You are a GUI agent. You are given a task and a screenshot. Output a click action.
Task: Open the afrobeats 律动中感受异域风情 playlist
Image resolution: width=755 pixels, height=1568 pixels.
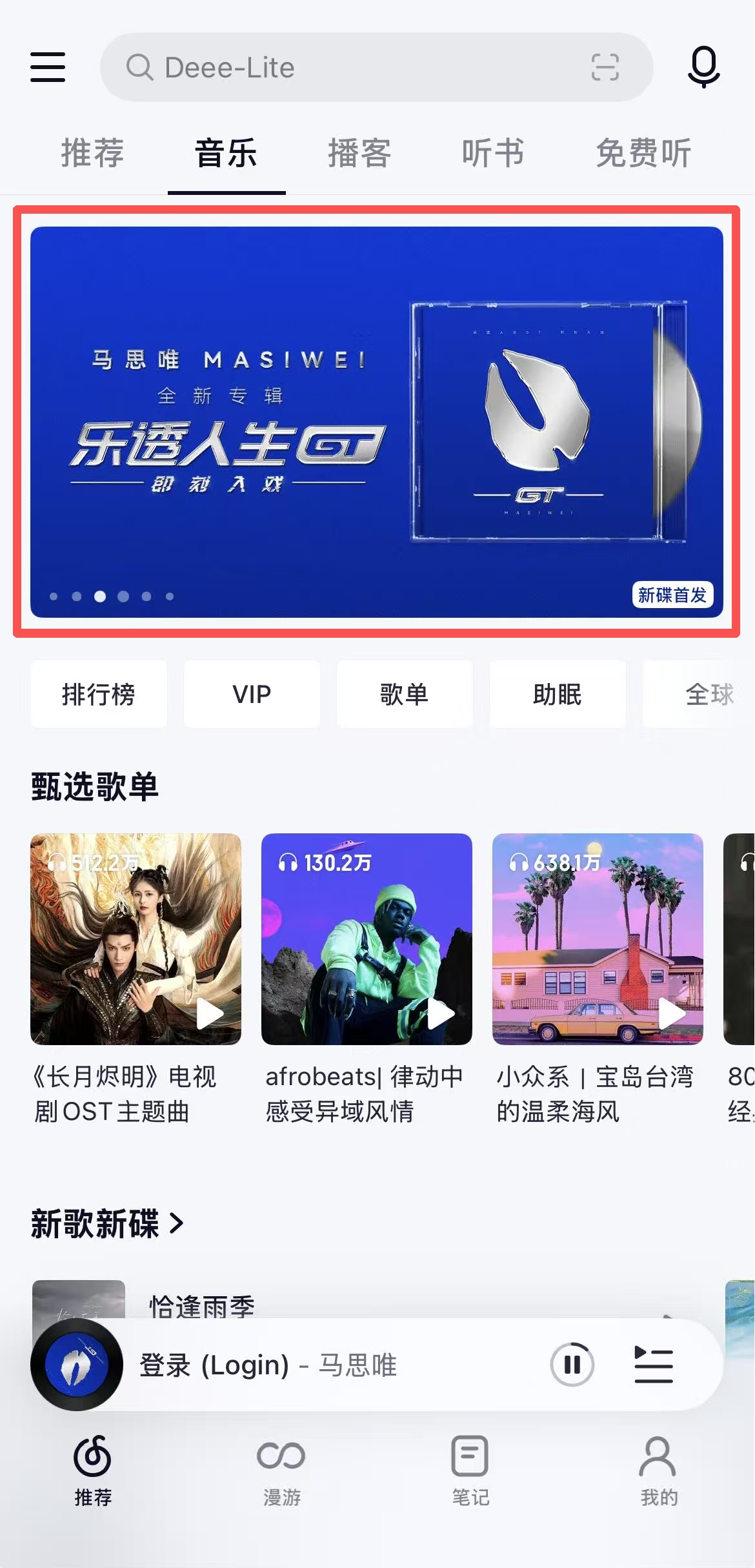tap(367, 939)
